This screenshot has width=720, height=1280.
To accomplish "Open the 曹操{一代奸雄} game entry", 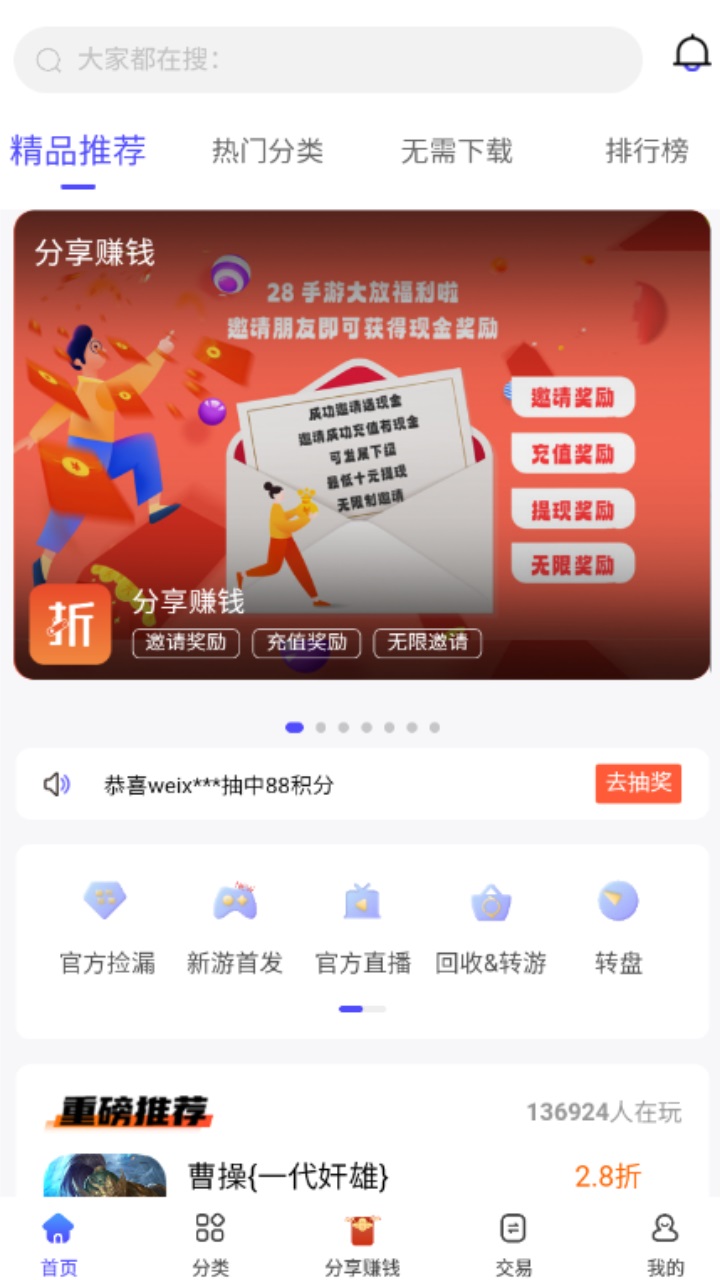I will [x=288, y=1176].
